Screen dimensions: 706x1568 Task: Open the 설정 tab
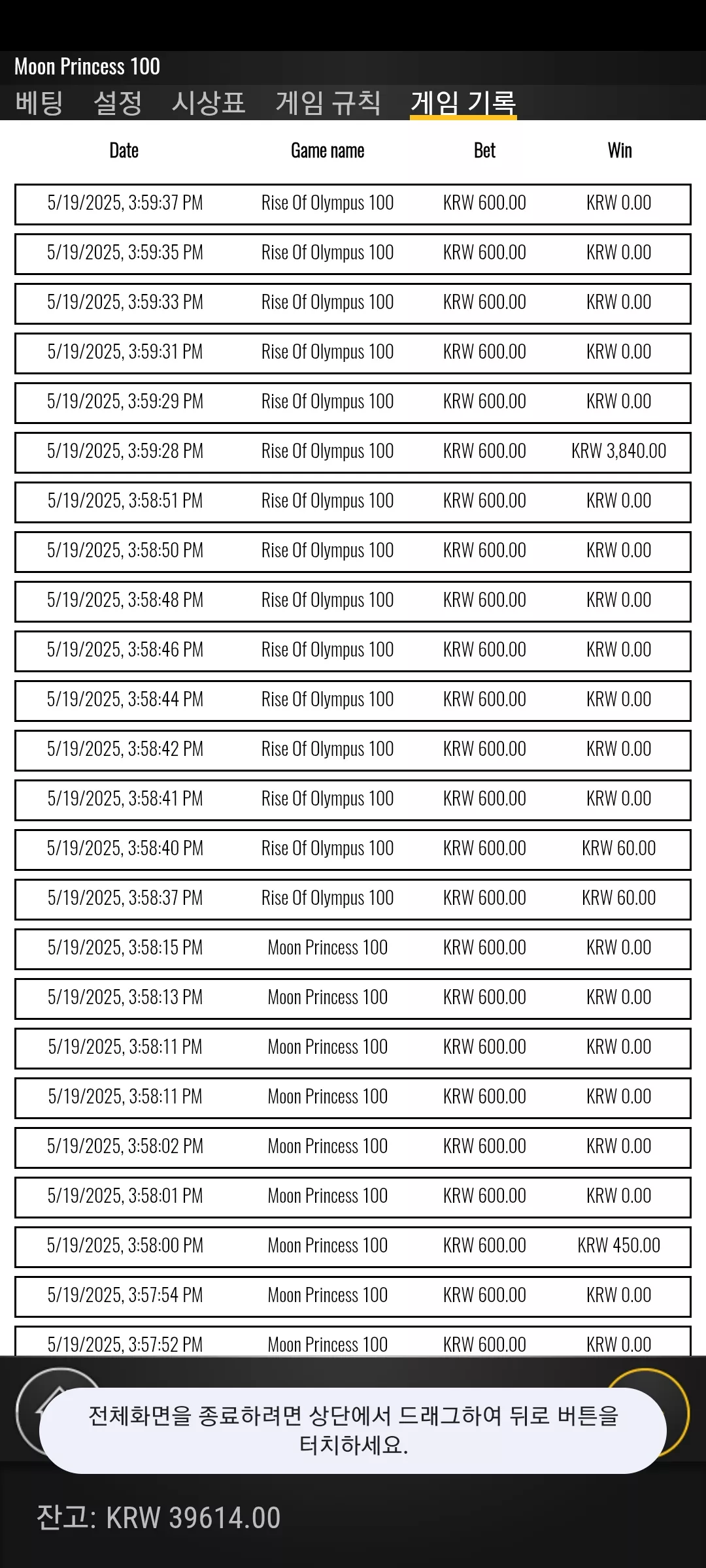click(x=118, y=103)
